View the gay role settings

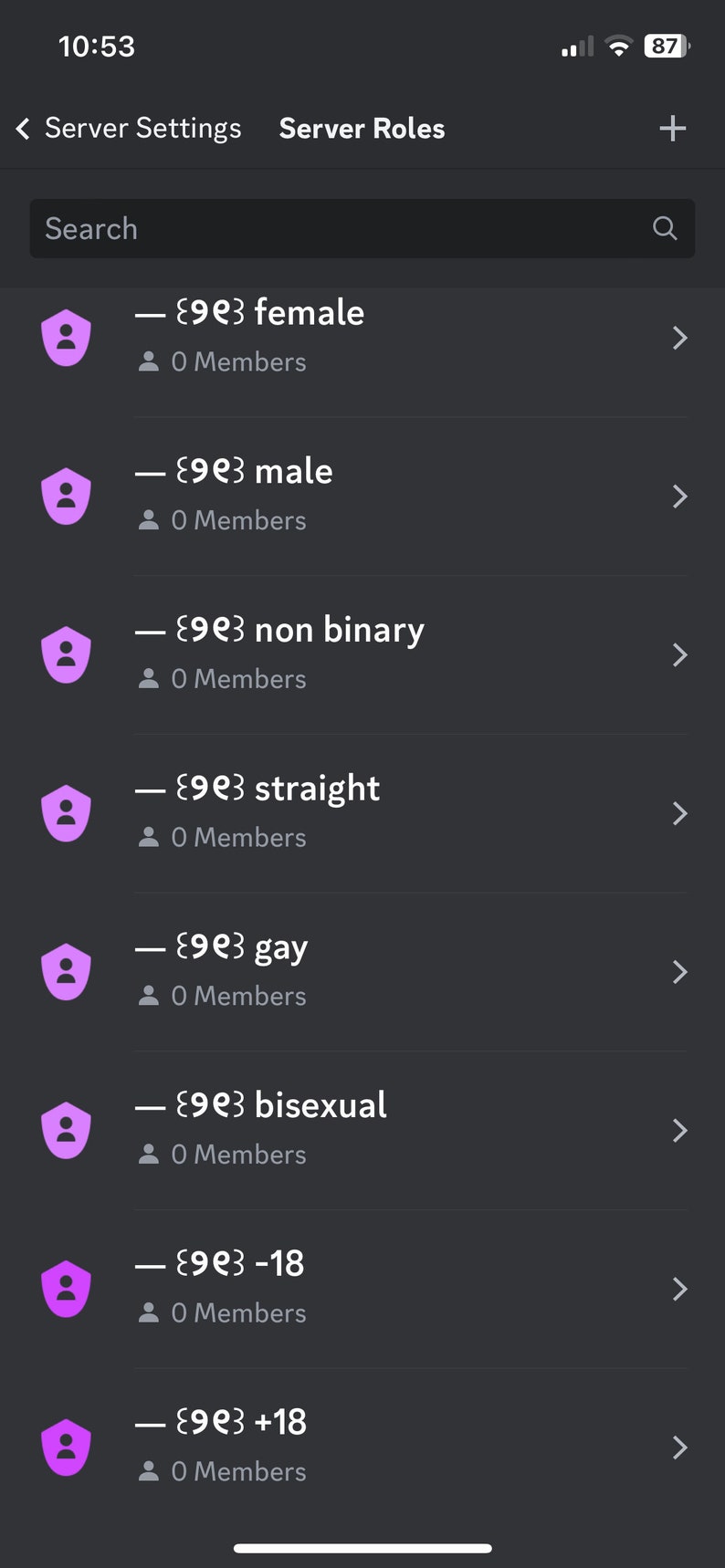tap(362, 972)
